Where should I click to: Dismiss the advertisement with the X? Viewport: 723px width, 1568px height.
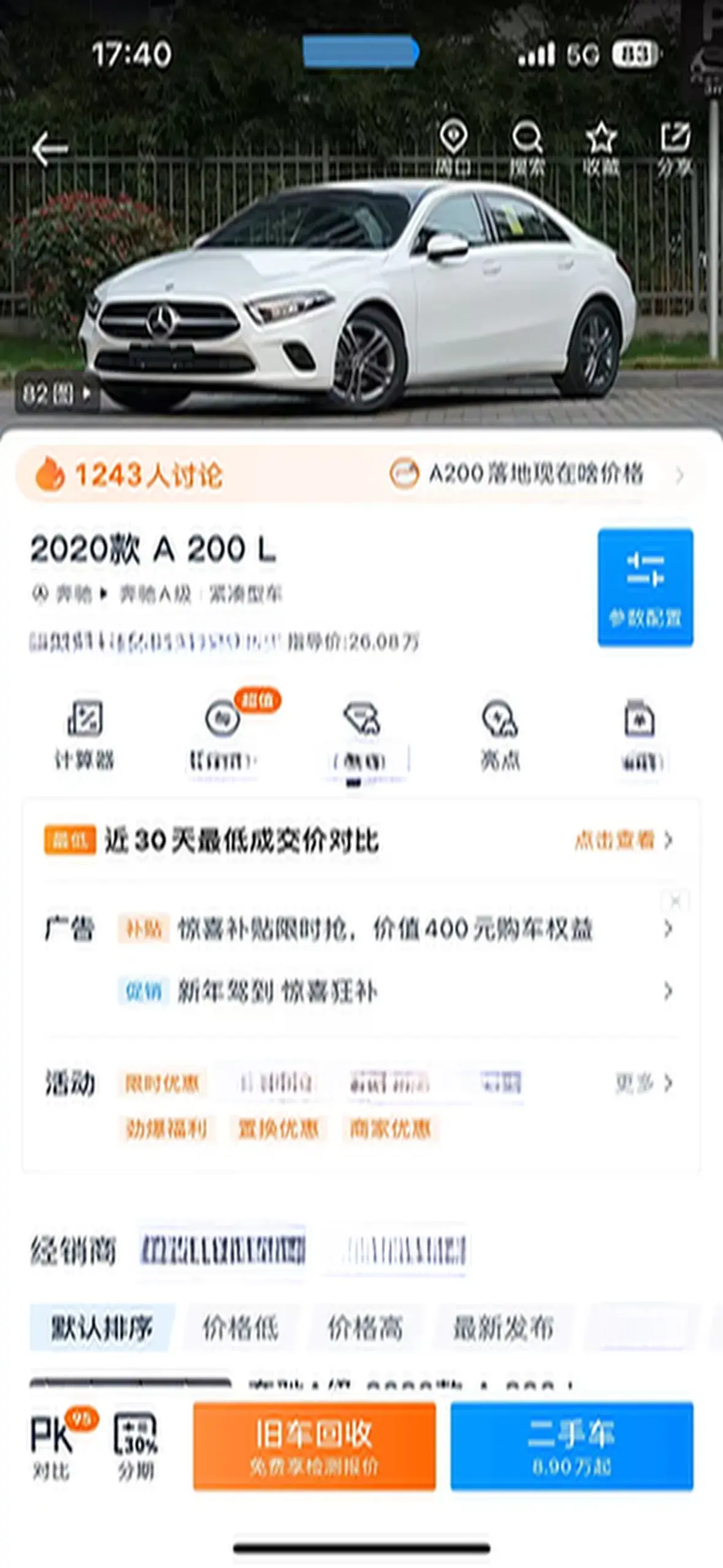pos(675,901)
